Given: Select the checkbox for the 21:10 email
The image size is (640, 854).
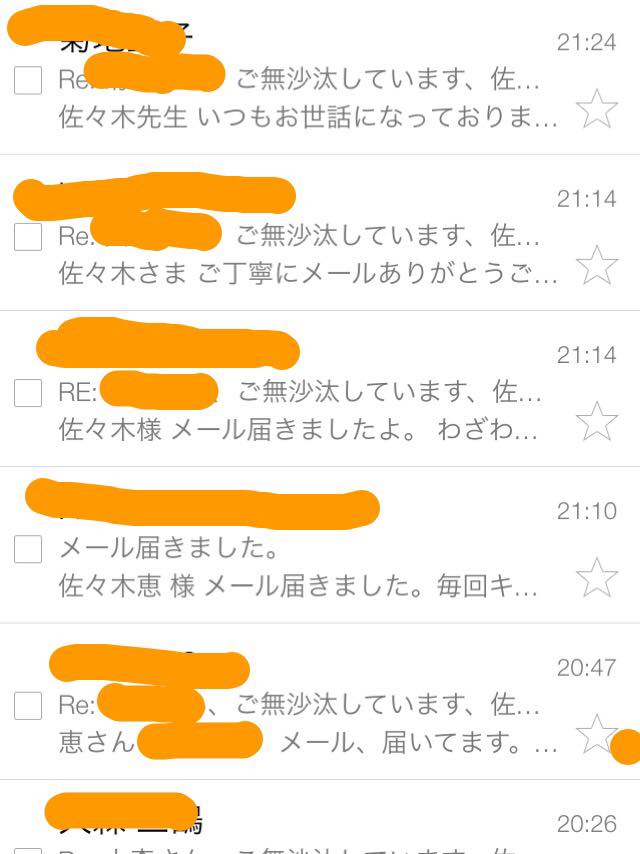Looking at the screenshot, I should coord(28,549).
